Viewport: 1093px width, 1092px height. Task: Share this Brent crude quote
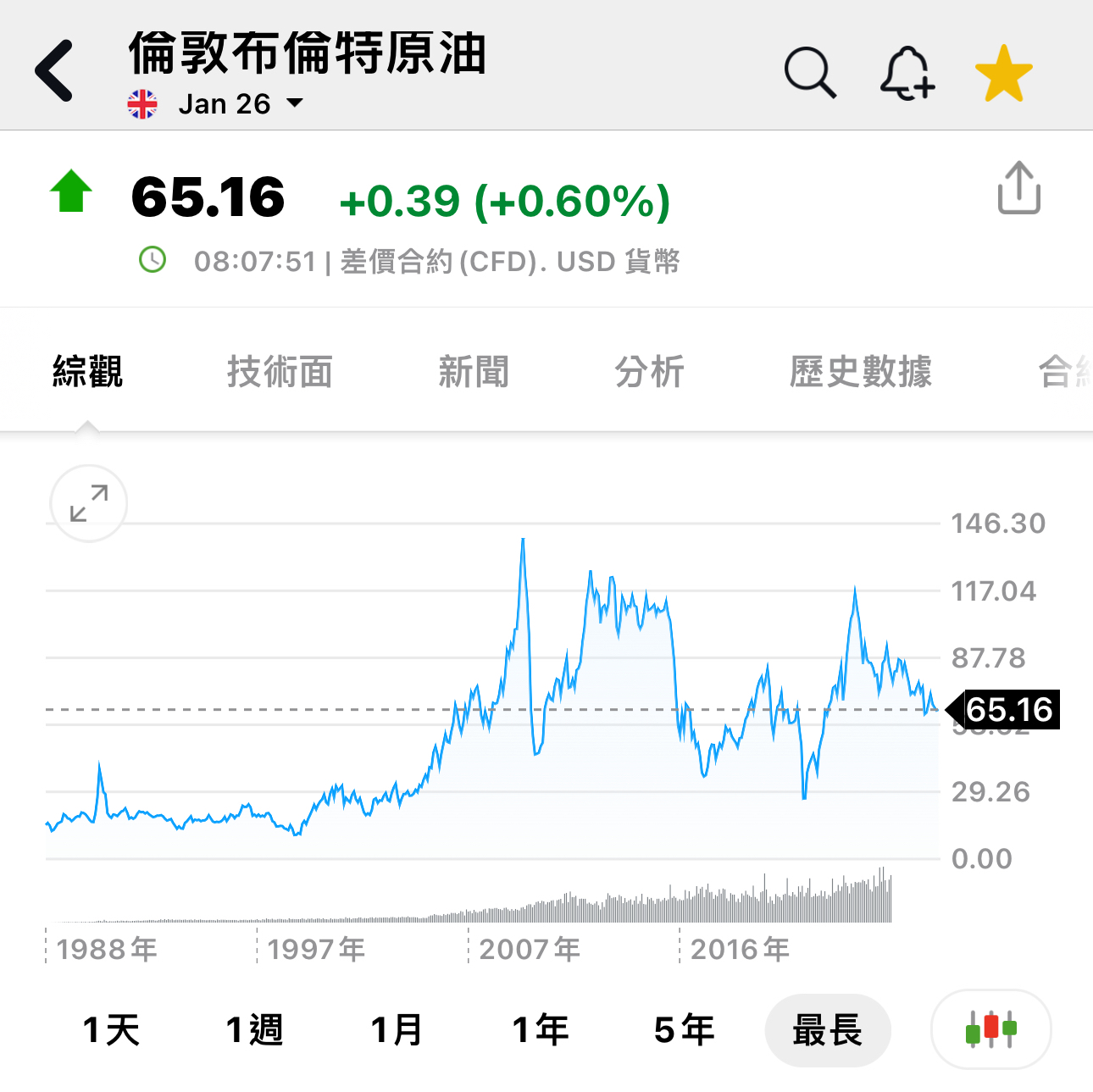[1018, 188]
